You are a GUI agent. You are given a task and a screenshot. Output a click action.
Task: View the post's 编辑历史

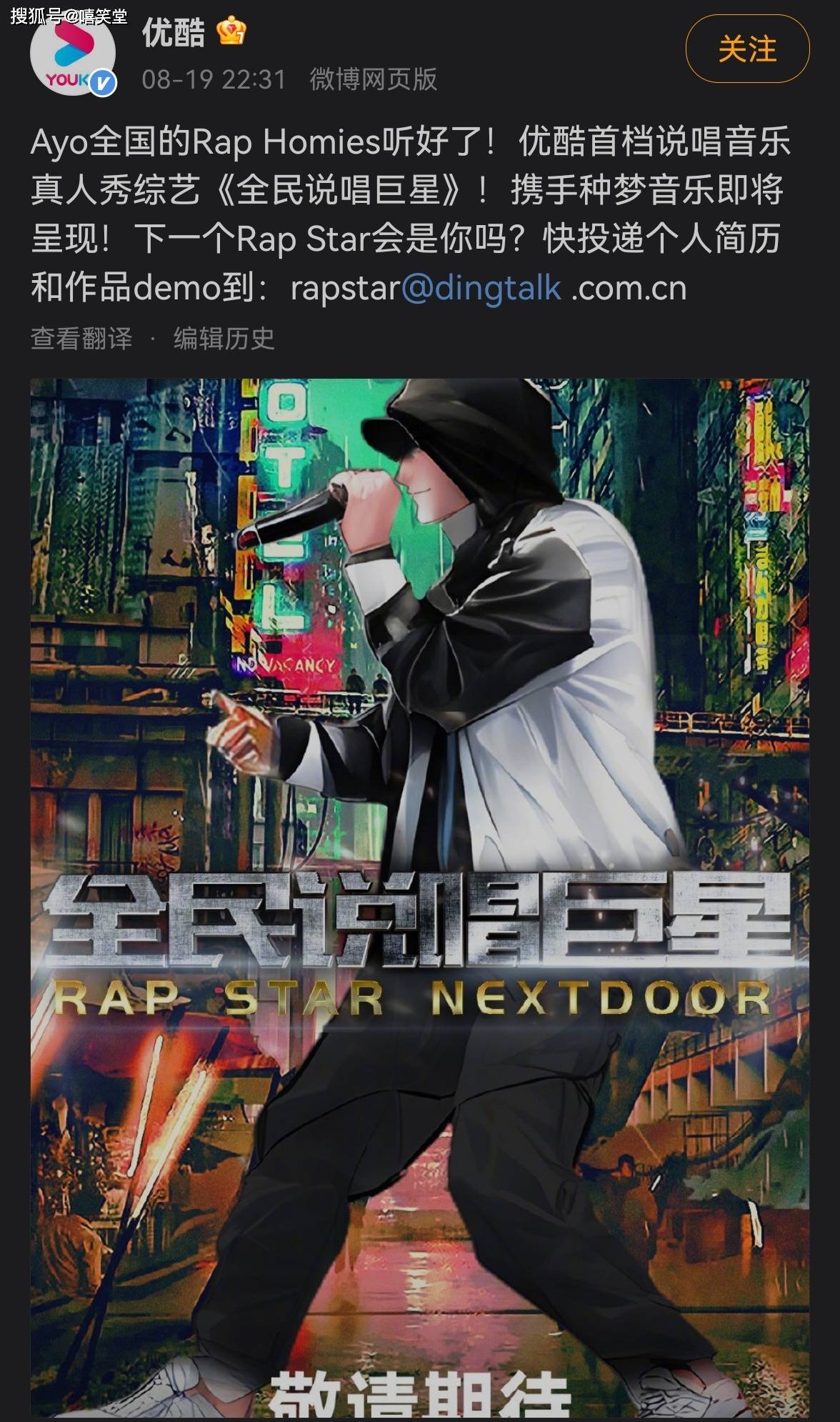(x=224, y=338)
